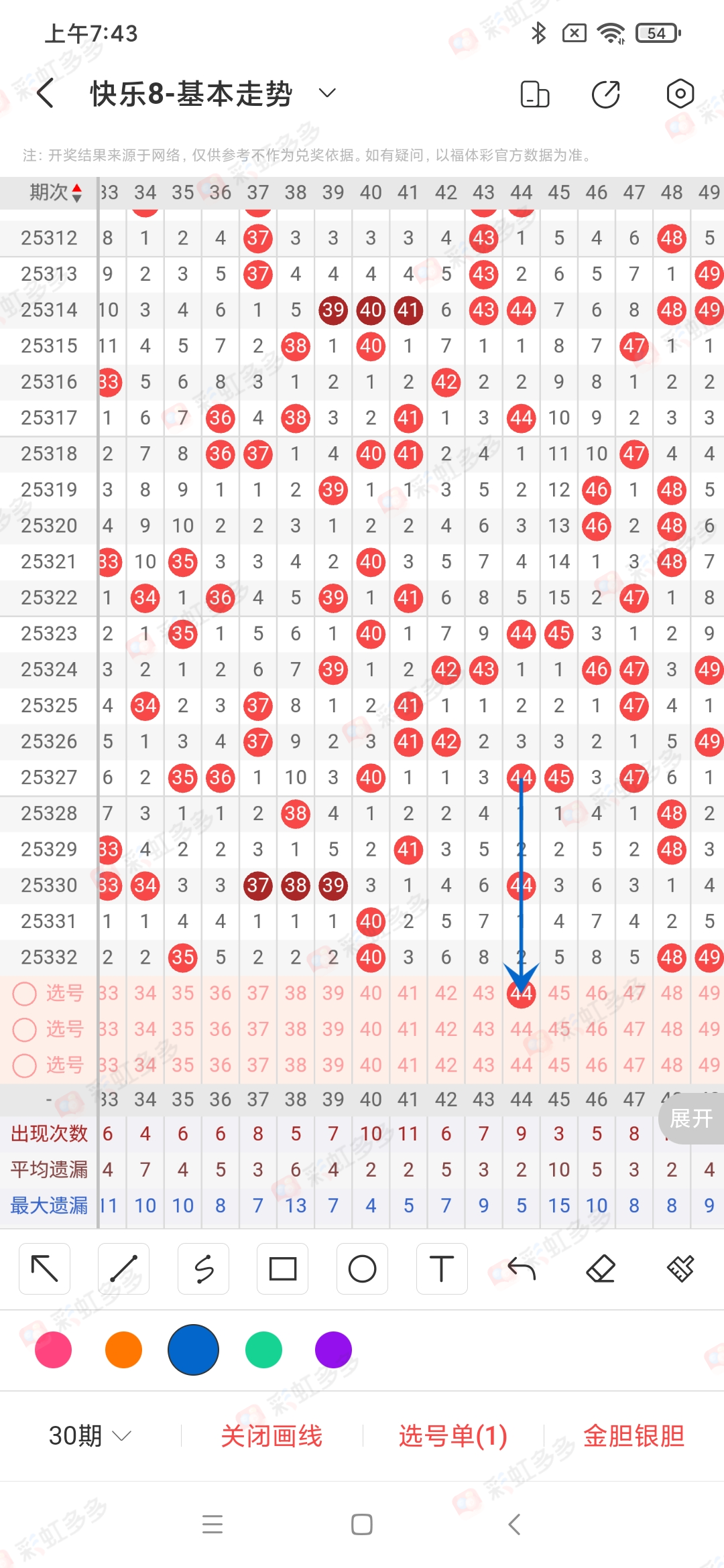Select the curve drawing tool
This screenshot has width=724, height=1568.
(x=203, y=1268)
